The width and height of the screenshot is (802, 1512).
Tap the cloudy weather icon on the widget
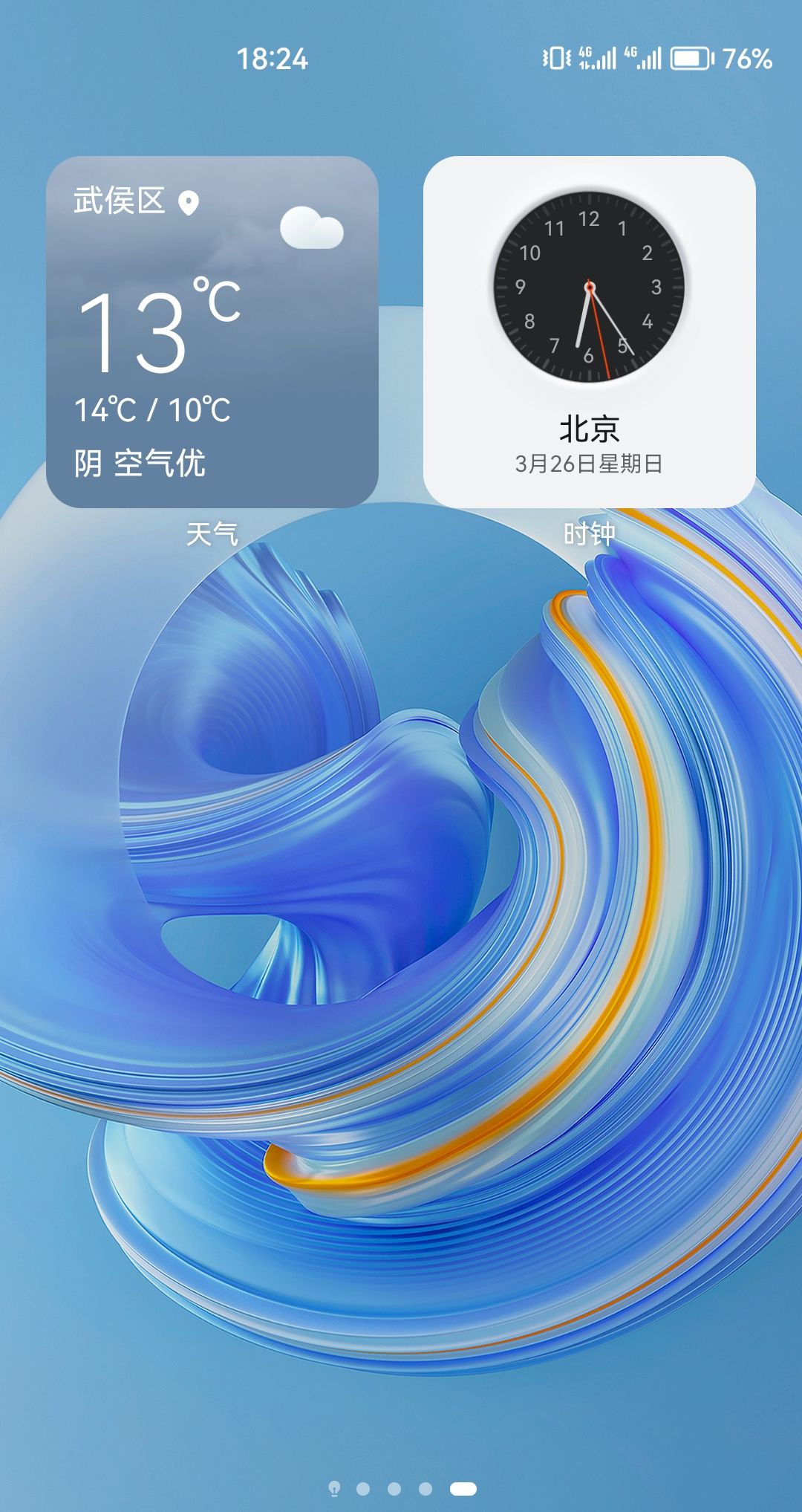(x=312, y=227)
